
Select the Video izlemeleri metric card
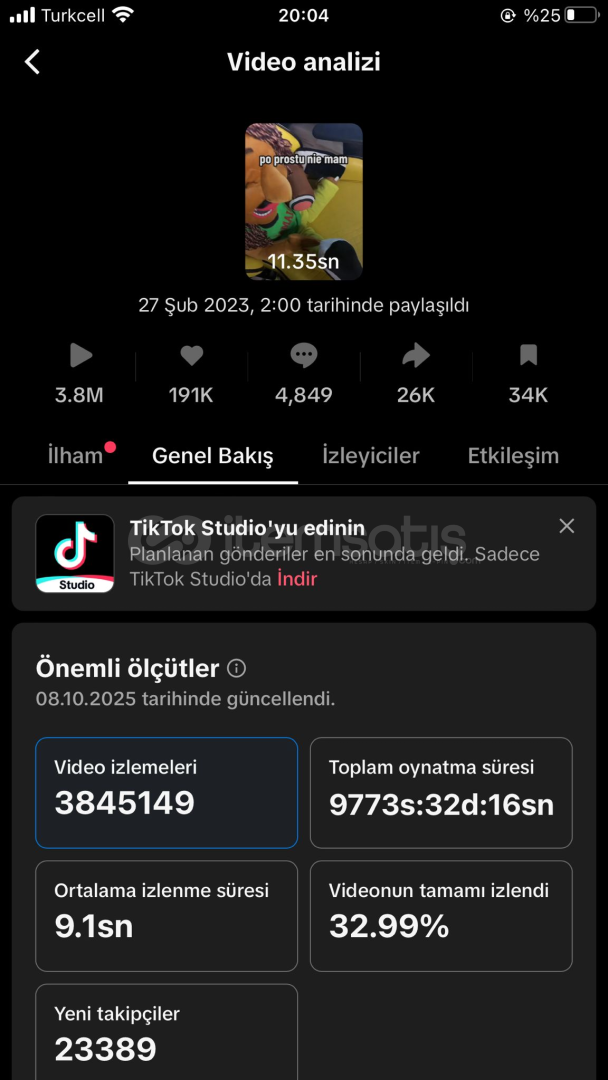[x=166, y=792]
